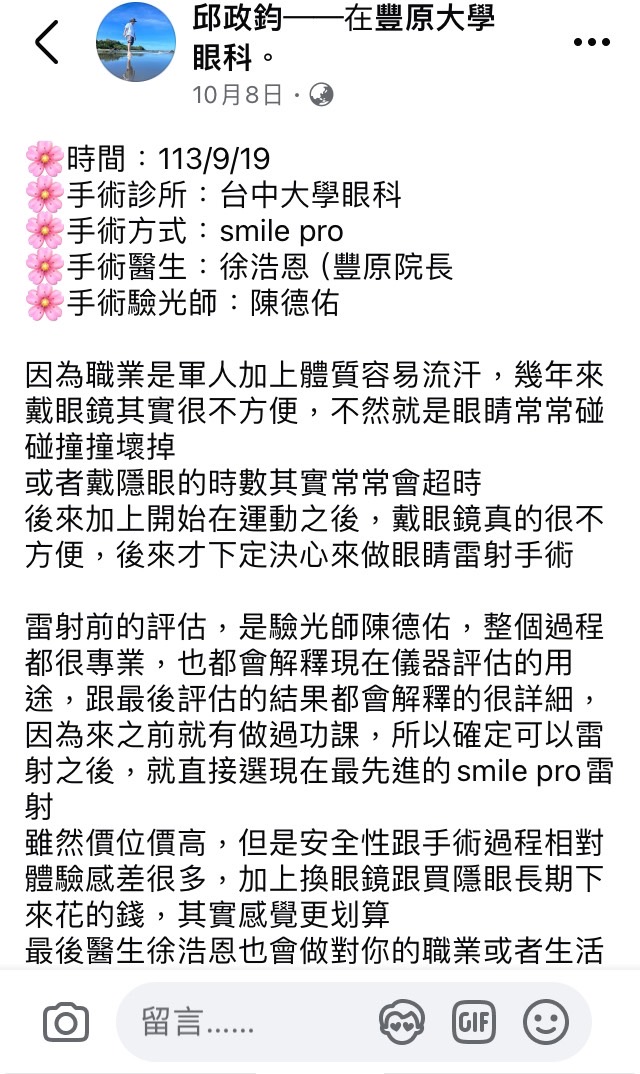Viewport: 640px width, 1074px height.
Task: Open 邱政鈞's profile picture
Action: tap(135, 42)
